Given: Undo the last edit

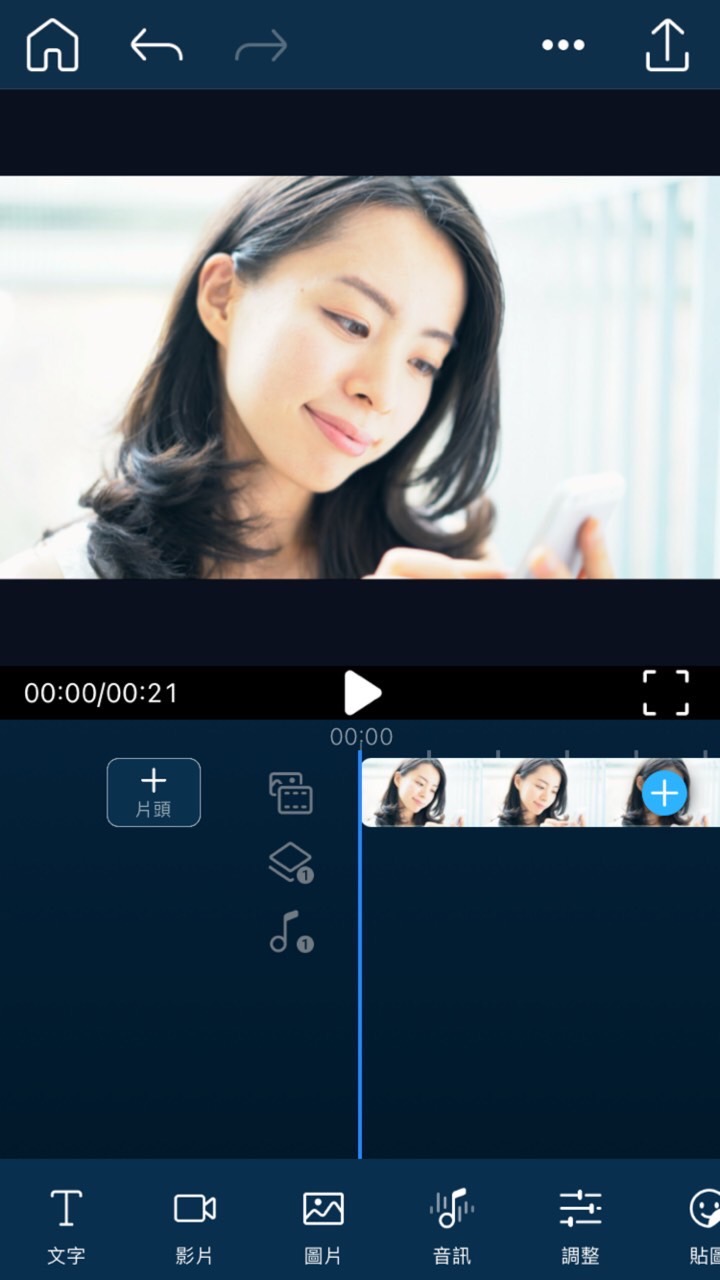Looking at the screenshot, I should coord(156,45).
